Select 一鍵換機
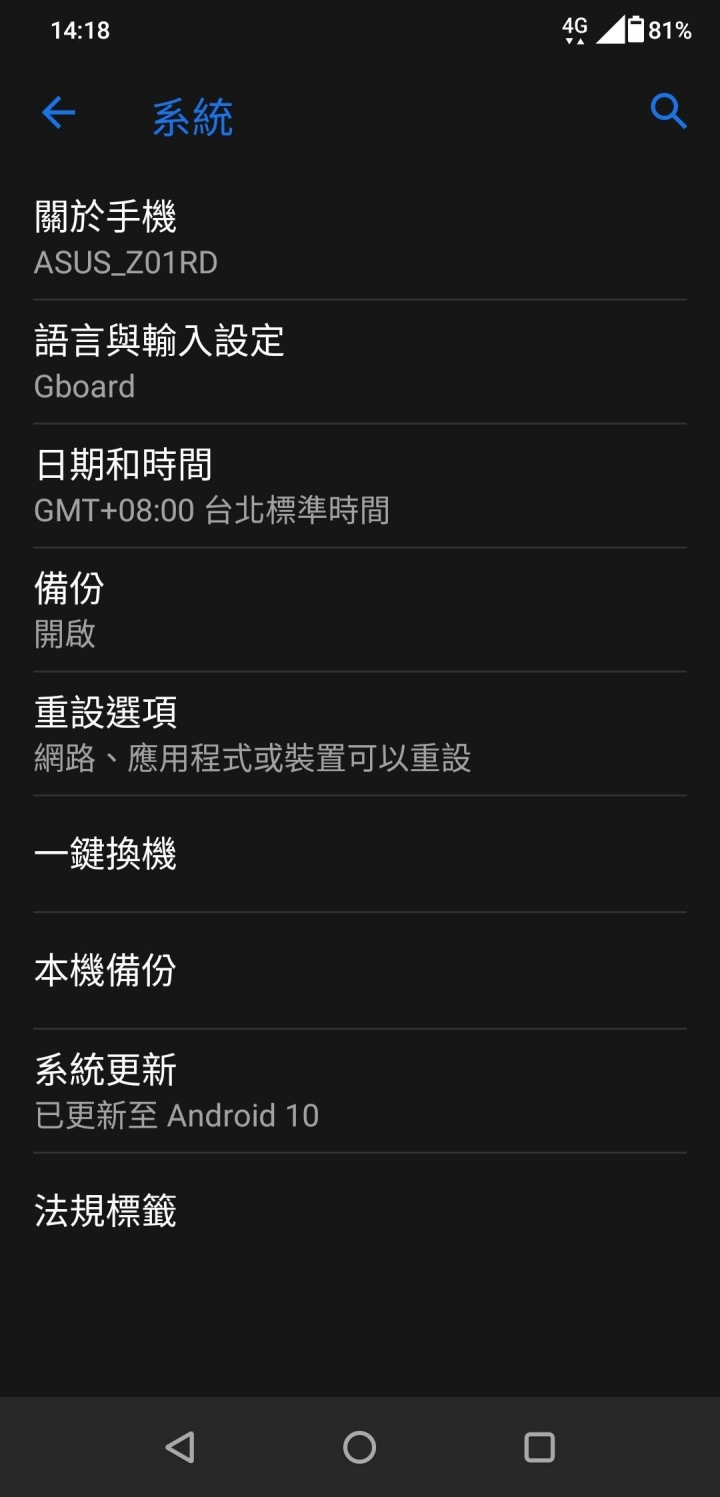The image size is (720, 1497). [x=360, y=854]
